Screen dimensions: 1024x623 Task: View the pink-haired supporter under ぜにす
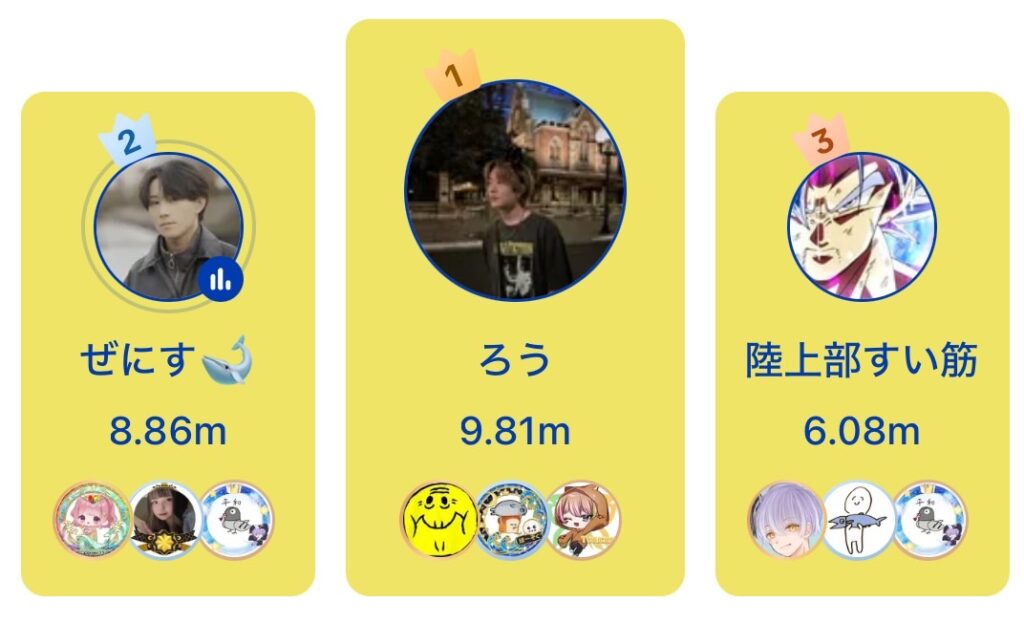click(x=91, y=521)
